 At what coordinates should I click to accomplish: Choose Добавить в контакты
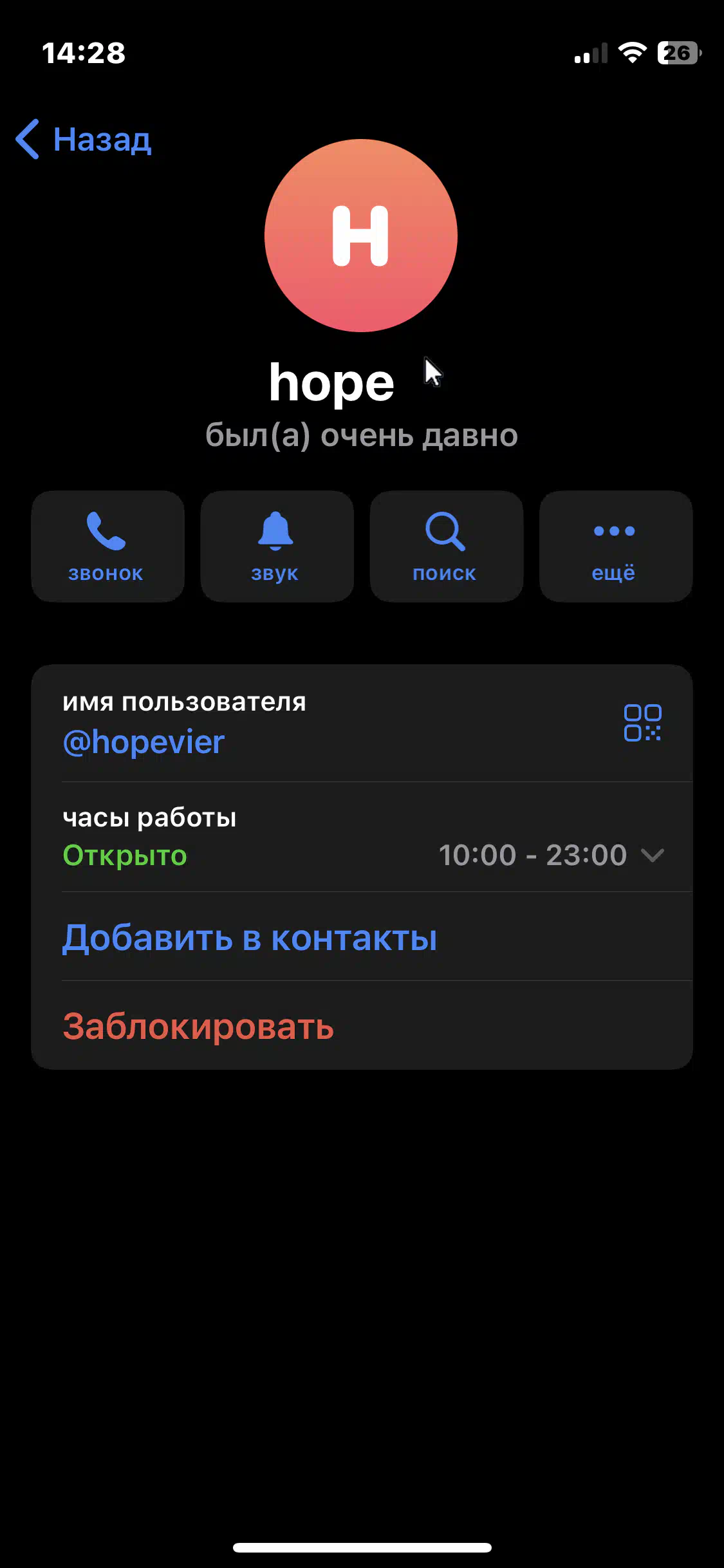click(362, 937)
